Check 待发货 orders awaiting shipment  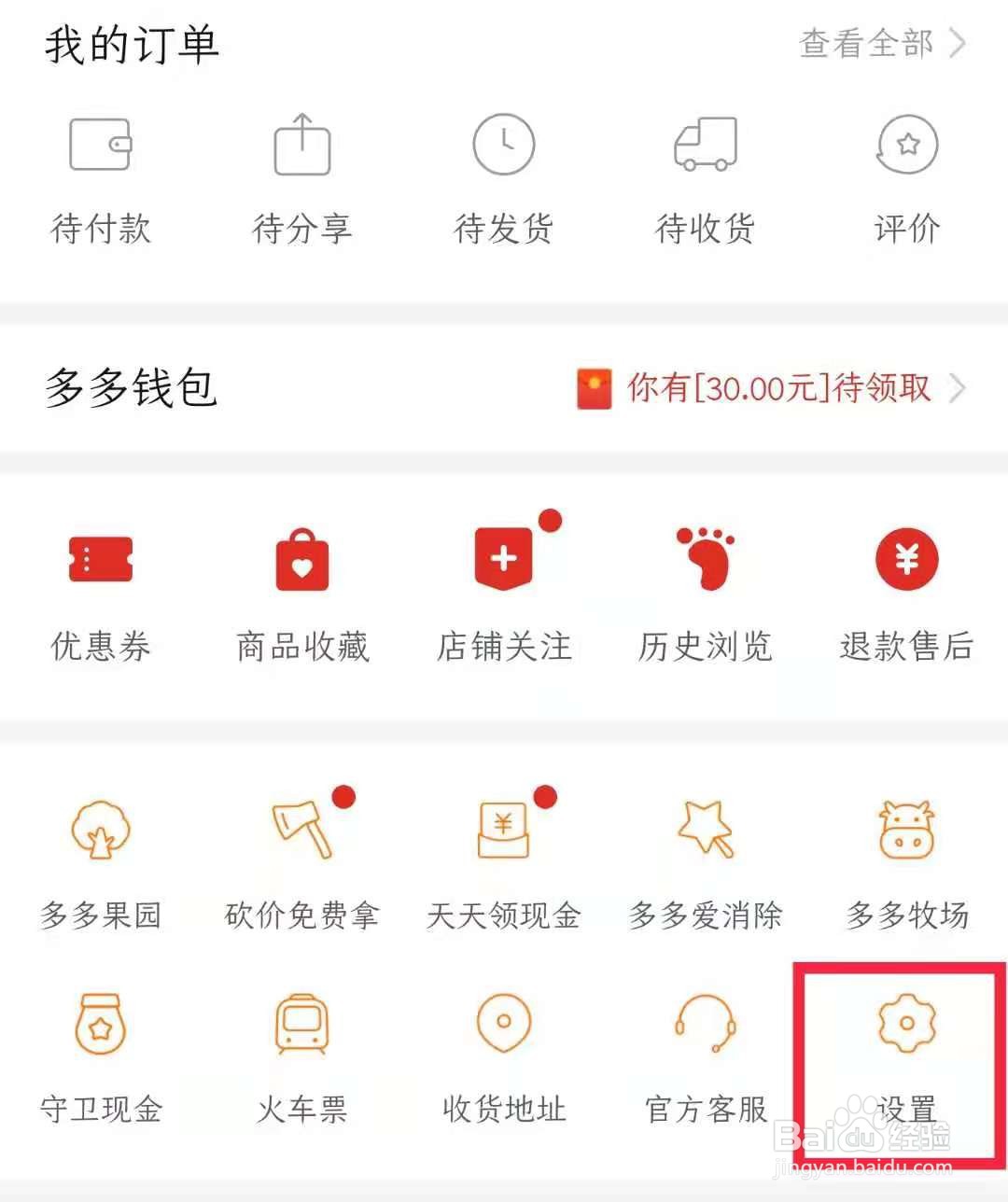pyautogui.click(x=504, y=177)
